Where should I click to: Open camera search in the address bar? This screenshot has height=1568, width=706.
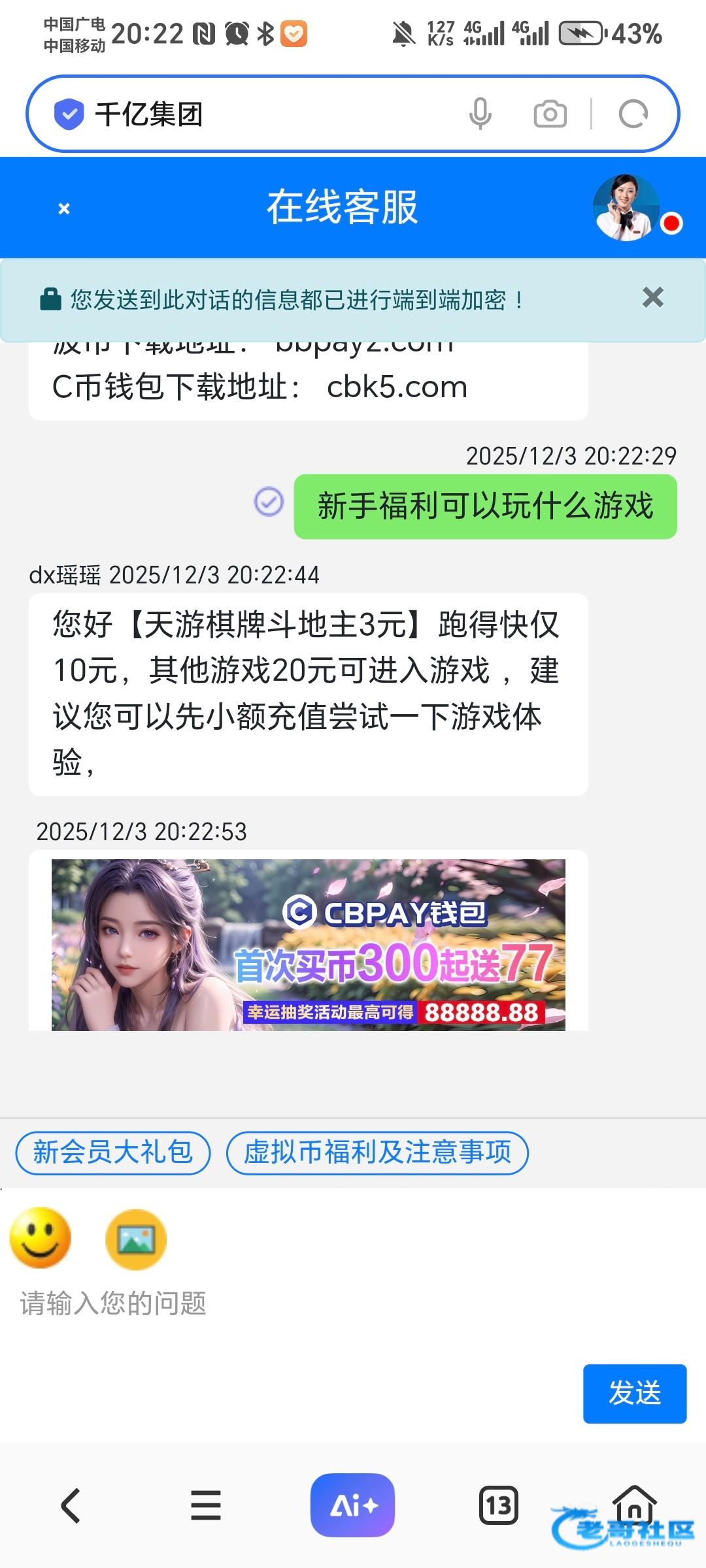[550, 114]
